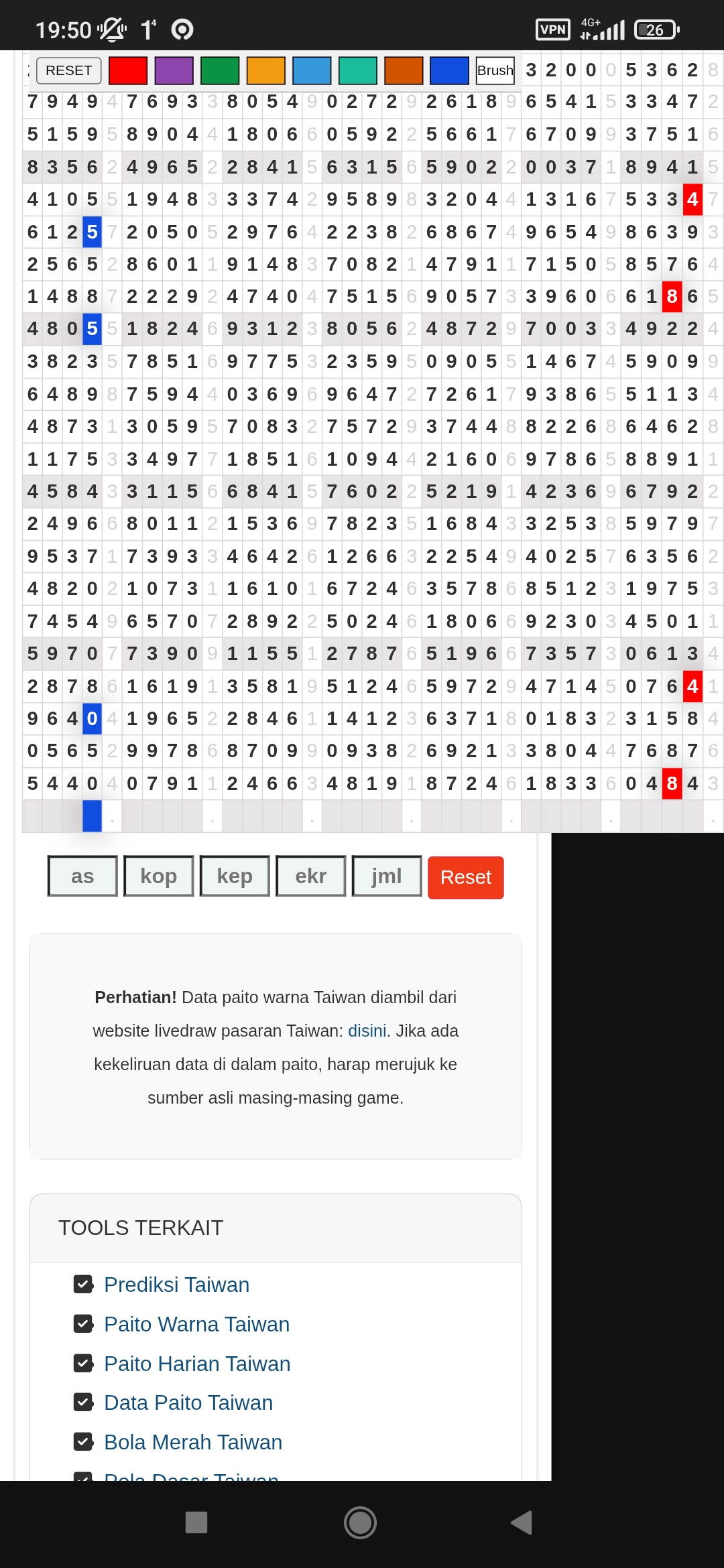
Task: Select the 'kep' filter button
Action: [235, 876]
